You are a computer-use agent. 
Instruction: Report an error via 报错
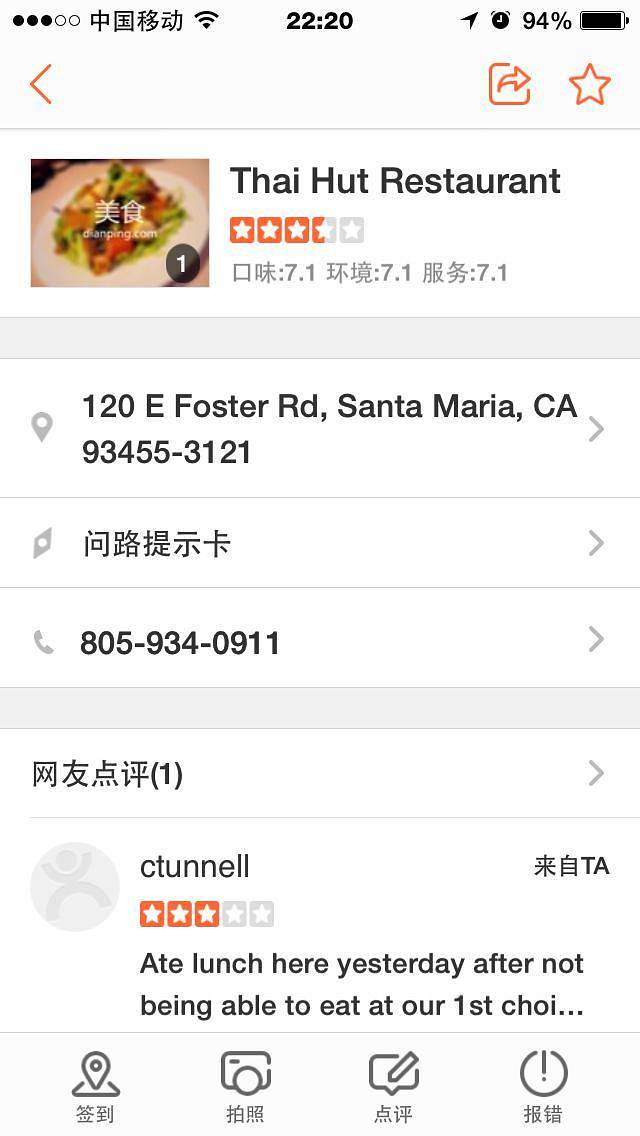click(x=543, y=1086)
